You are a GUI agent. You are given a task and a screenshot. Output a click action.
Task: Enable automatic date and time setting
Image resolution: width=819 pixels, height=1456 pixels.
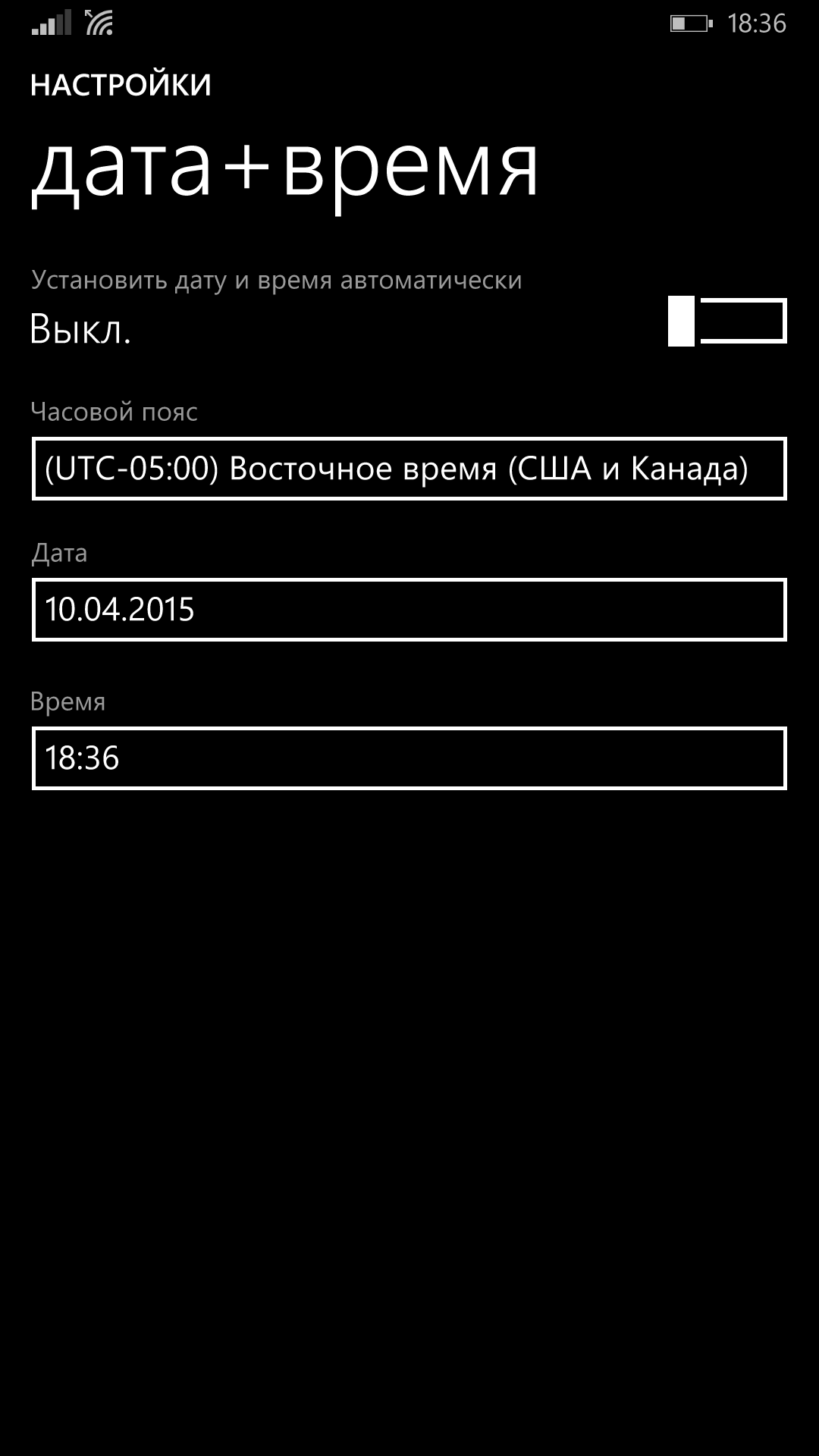tap(727, 322)
